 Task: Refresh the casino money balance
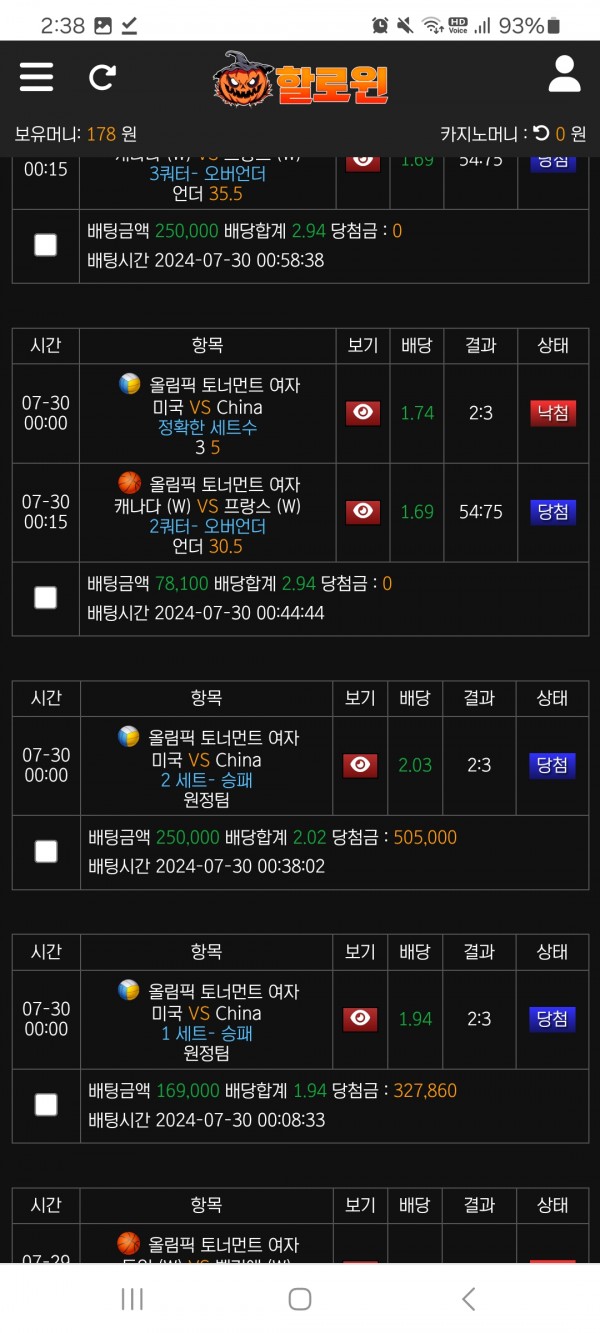tap(541, 133)
